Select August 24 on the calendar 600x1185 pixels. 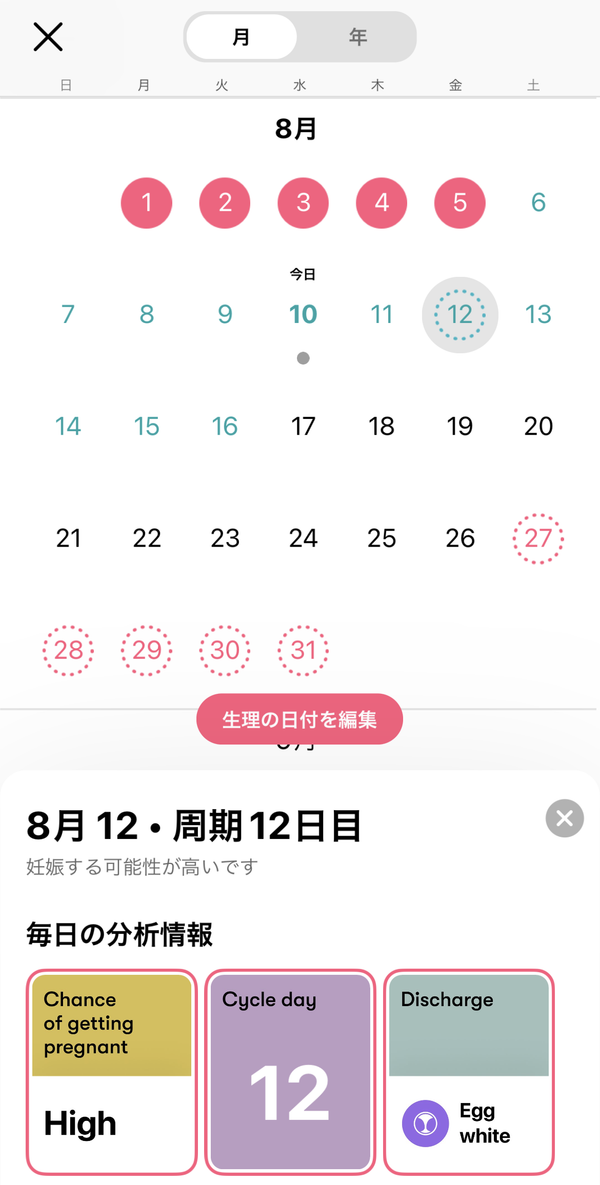point(303,538)
